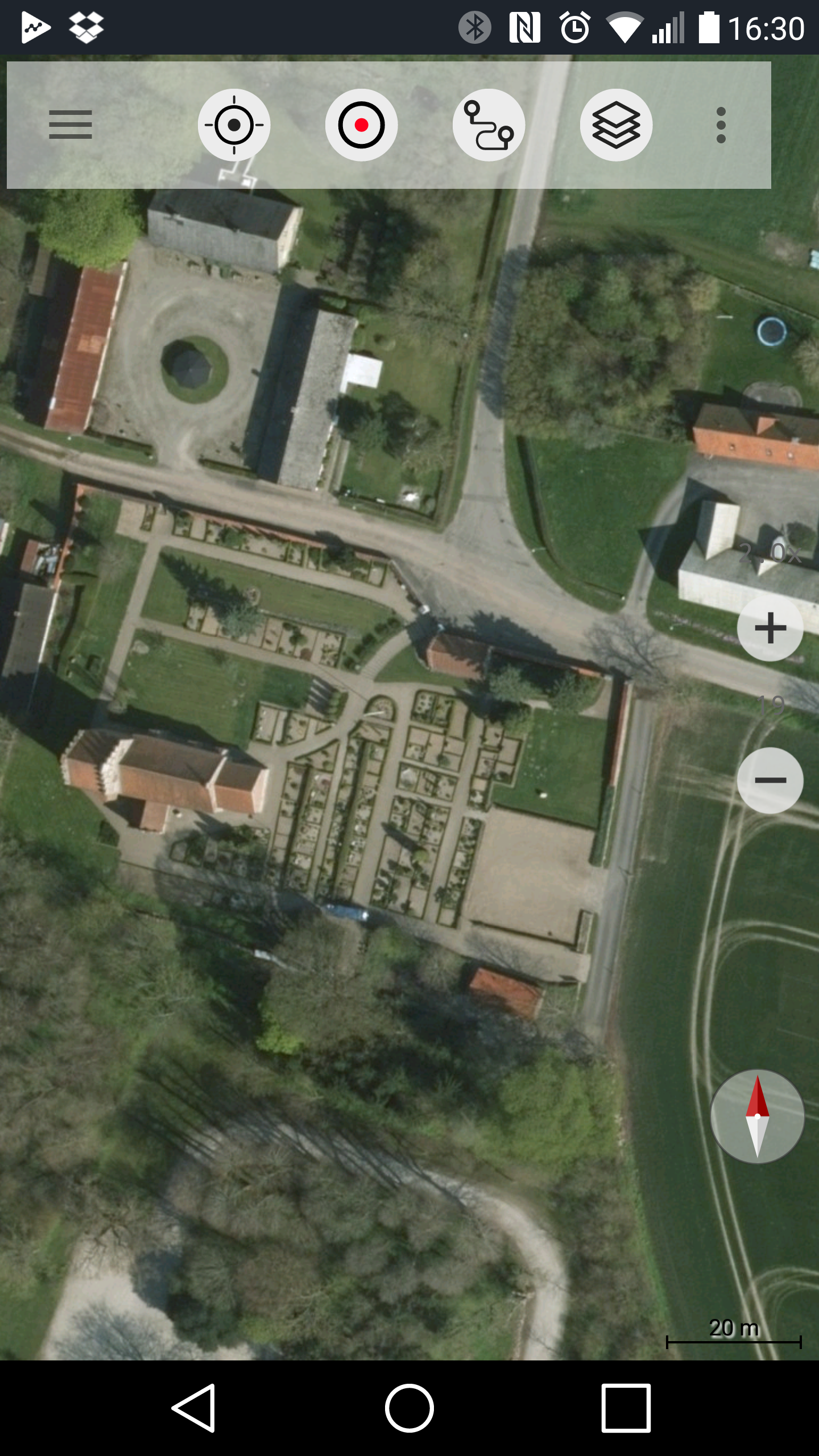819x1456 pixels.
Task: Enable map auto-centering with the crosshair button
Action: click(x=234, y=126)
